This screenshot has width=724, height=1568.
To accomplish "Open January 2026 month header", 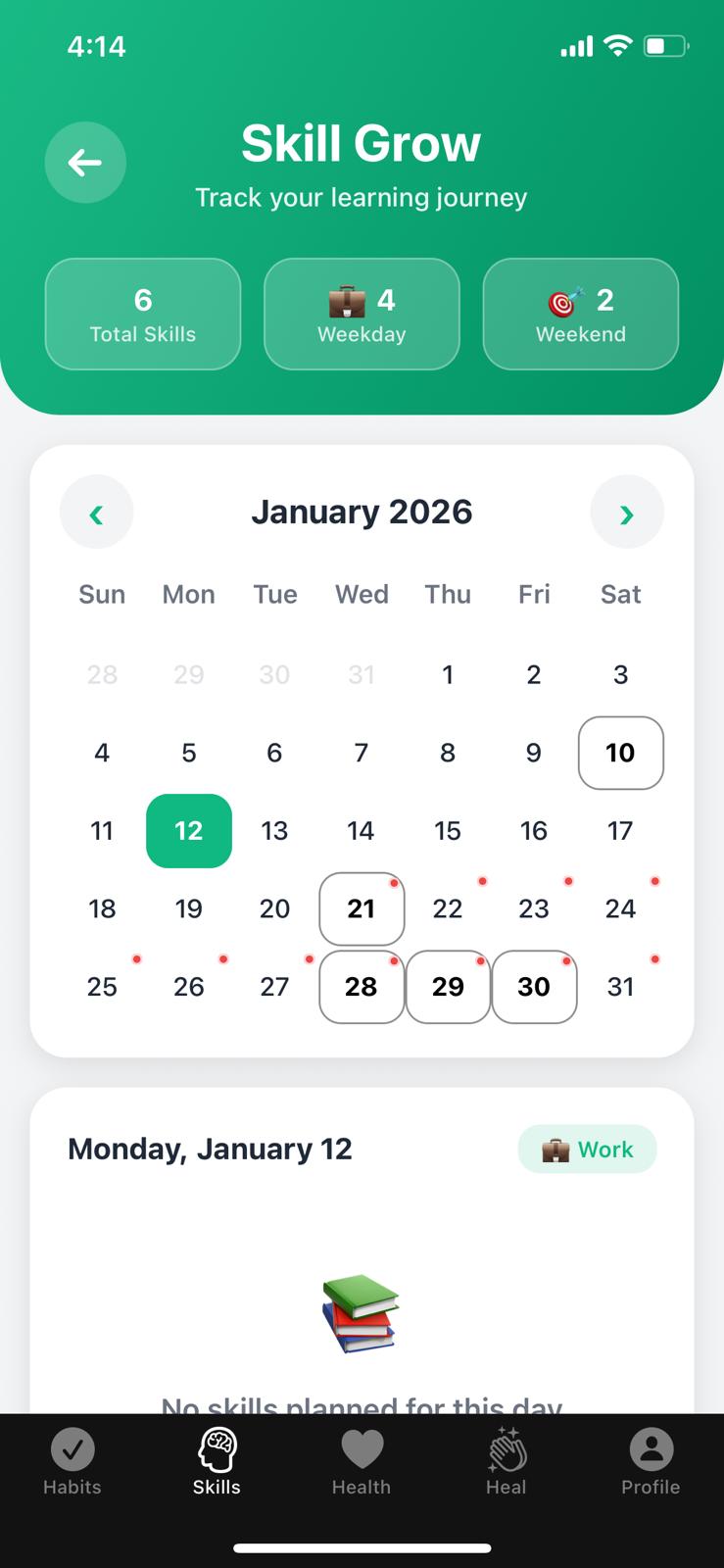I will pos(362,512).
